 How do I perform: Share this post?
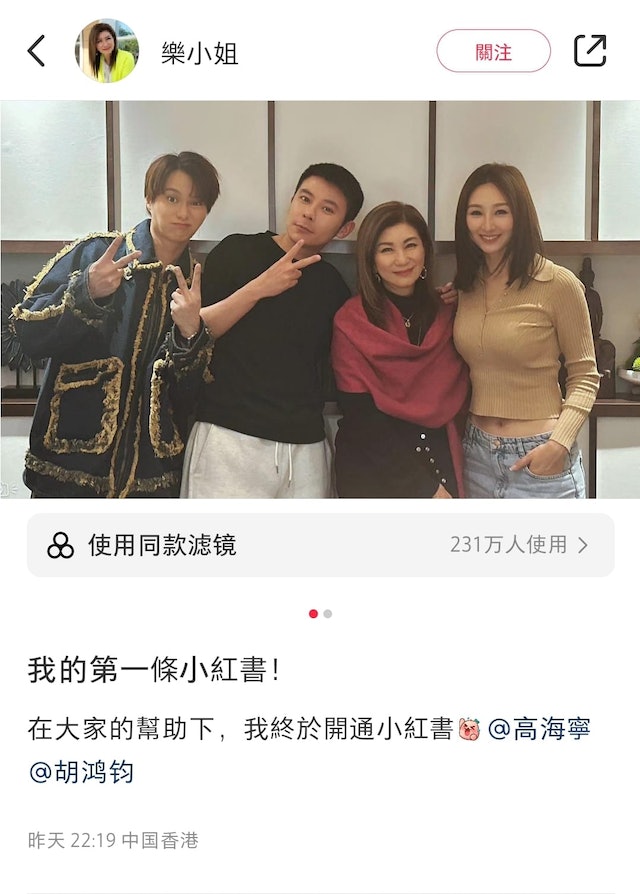(590, 51)
